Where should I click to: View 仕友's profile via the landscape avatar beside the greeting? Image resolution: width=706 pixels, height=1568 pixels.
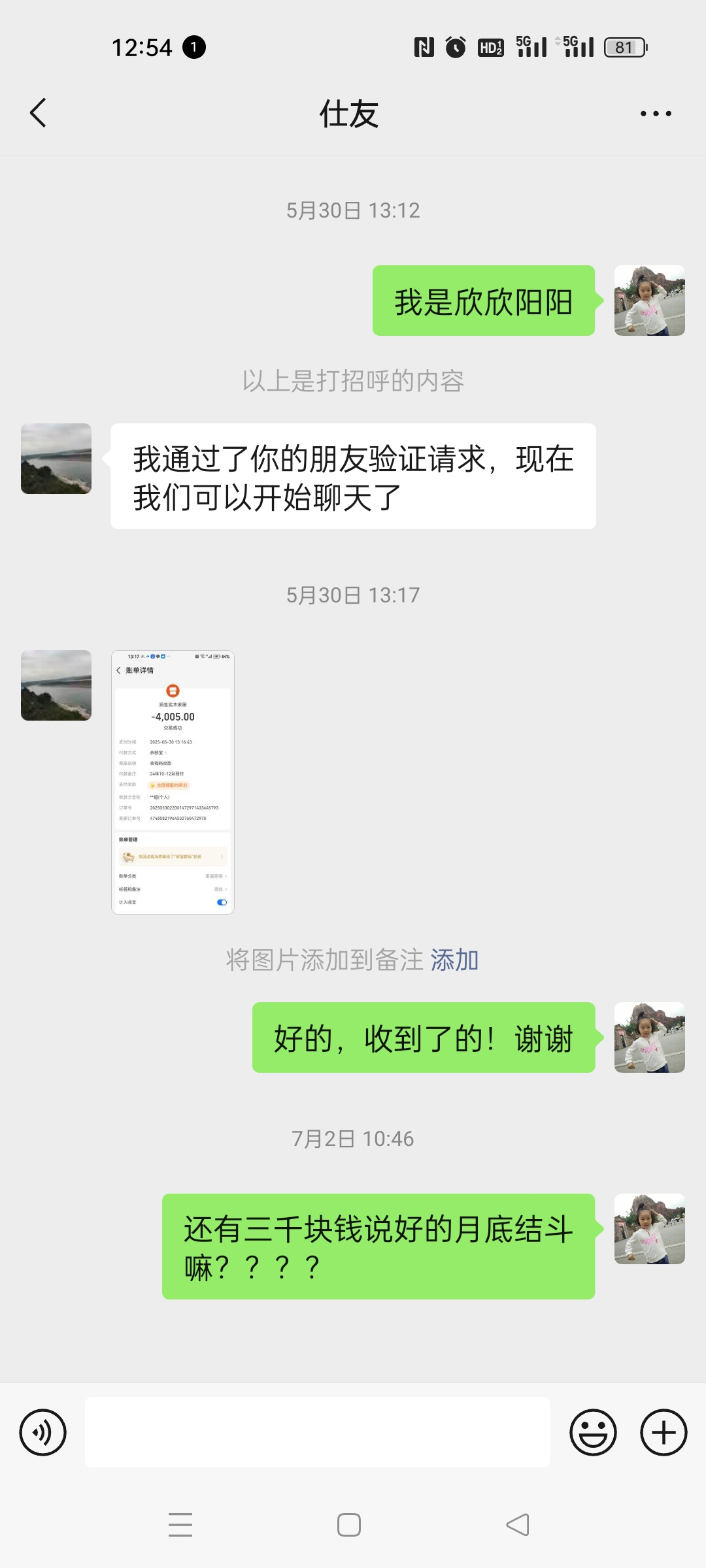tap(56, 459)
